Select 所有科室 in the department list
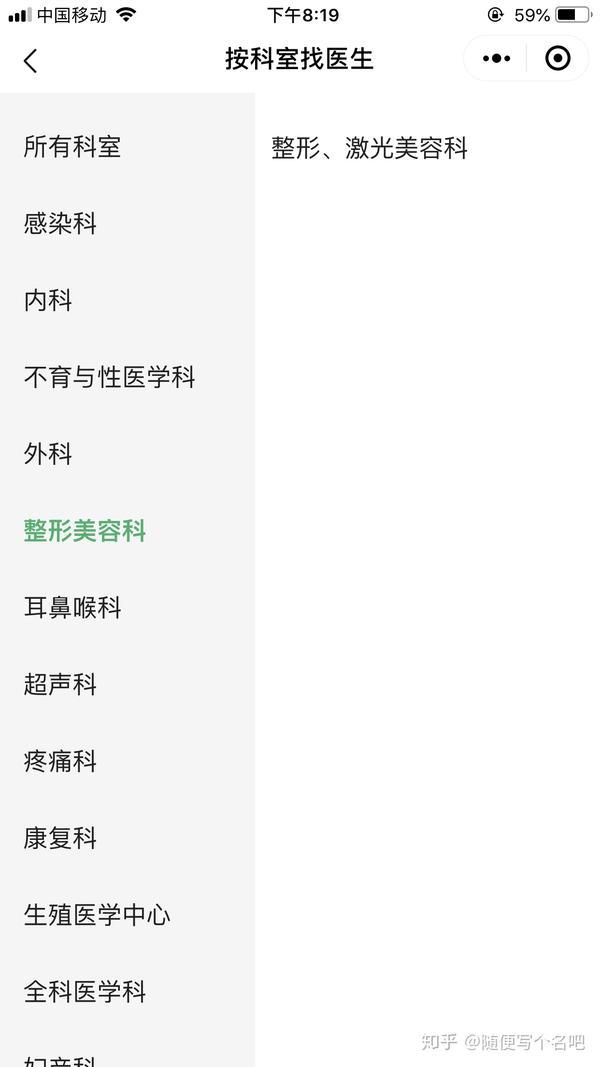Screen dimensions: 600x1067 (x=127, y=147)
